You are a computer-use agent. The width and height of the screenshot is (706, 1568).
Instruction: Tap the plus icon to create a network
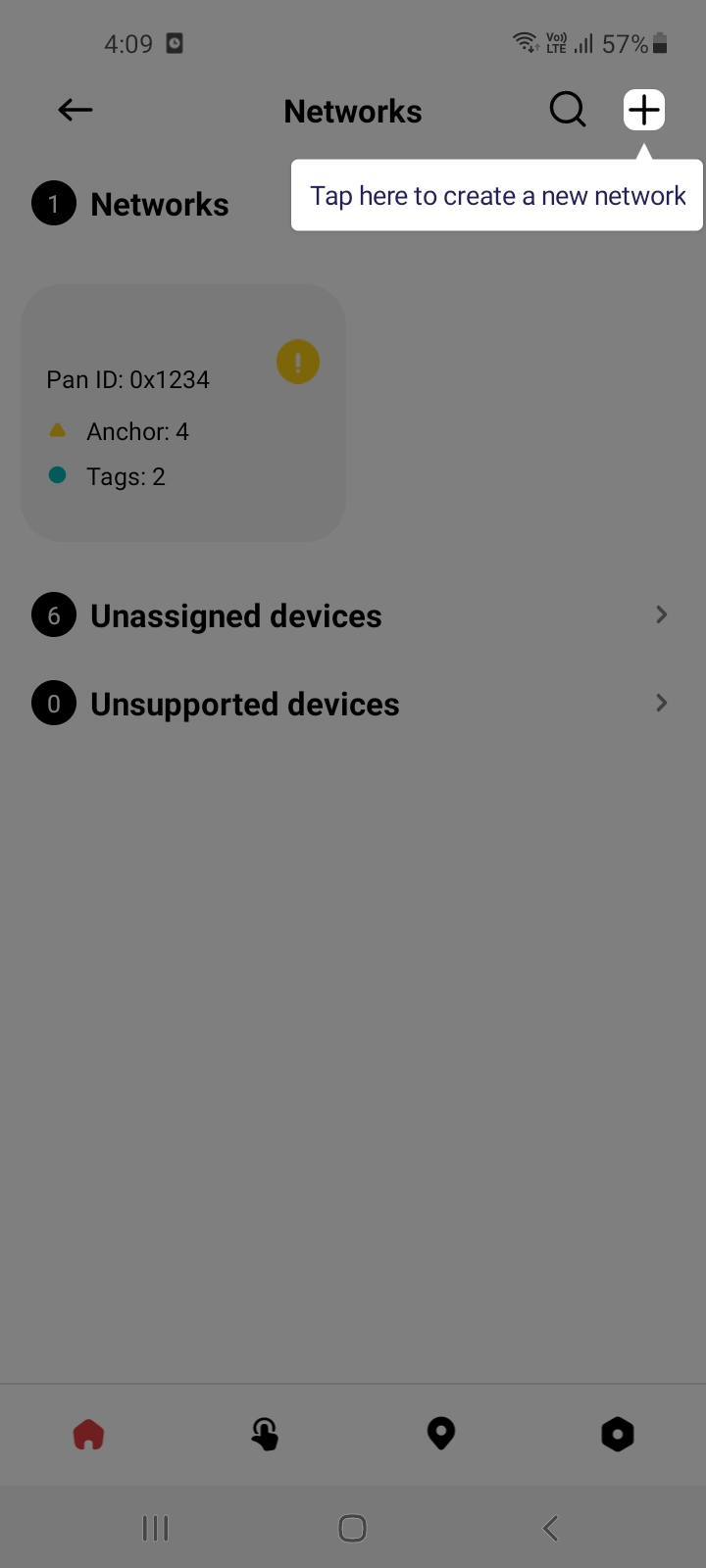click(644, 110)
